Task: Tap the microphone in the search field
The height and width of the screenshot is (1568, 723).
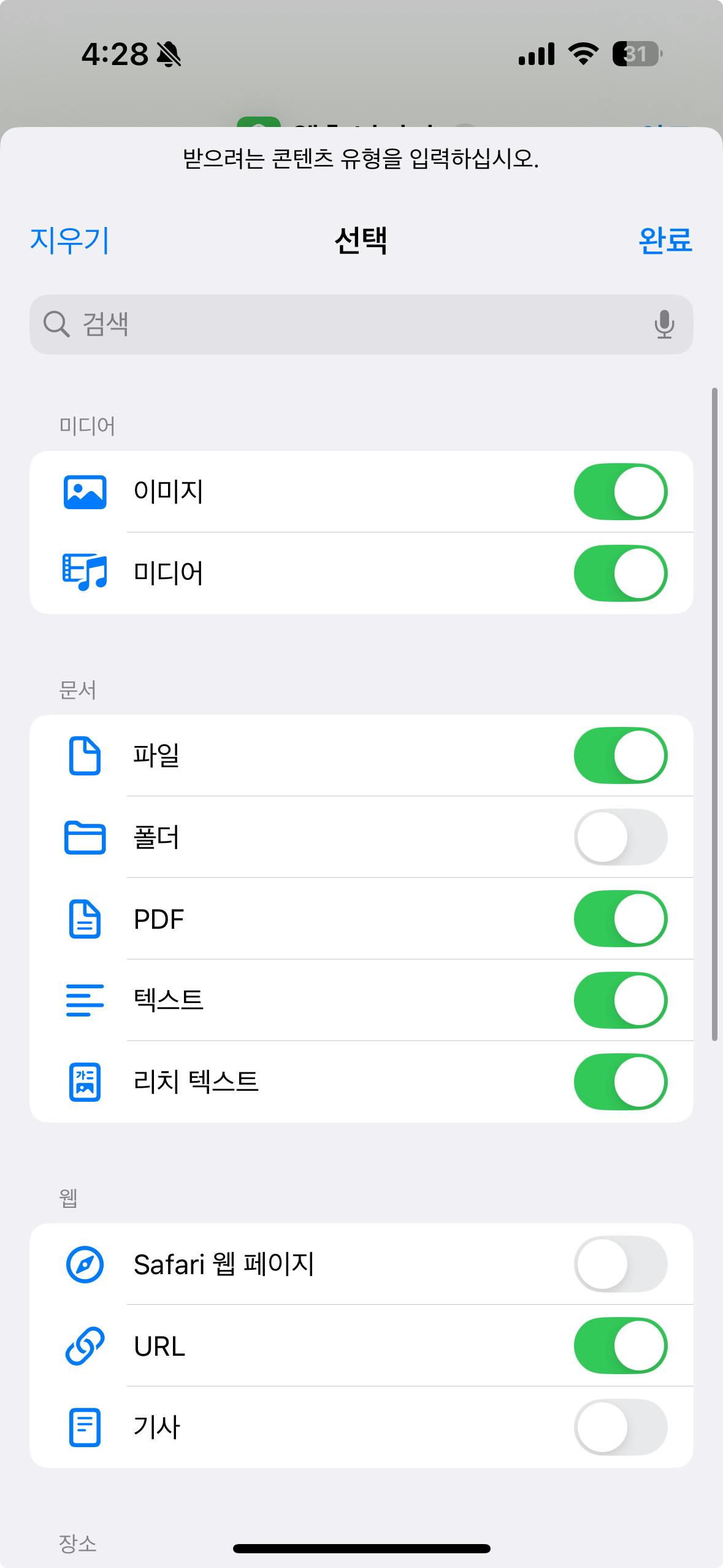Action: pyautogui.click(x=664, y=324)
